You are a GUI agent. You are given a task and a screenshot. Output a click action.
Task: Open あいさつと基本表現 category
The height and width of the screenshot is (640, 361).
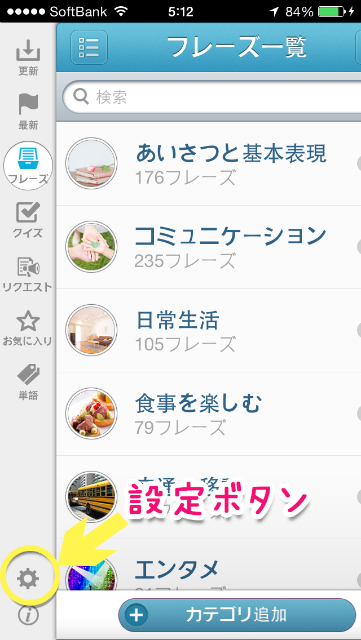click(x=208, y=164)
